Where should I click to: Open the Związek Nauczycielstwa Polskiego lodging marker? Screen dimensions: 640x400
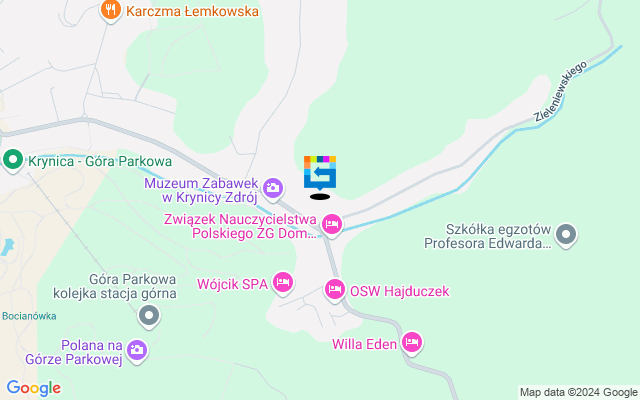(x=332, y=226)
